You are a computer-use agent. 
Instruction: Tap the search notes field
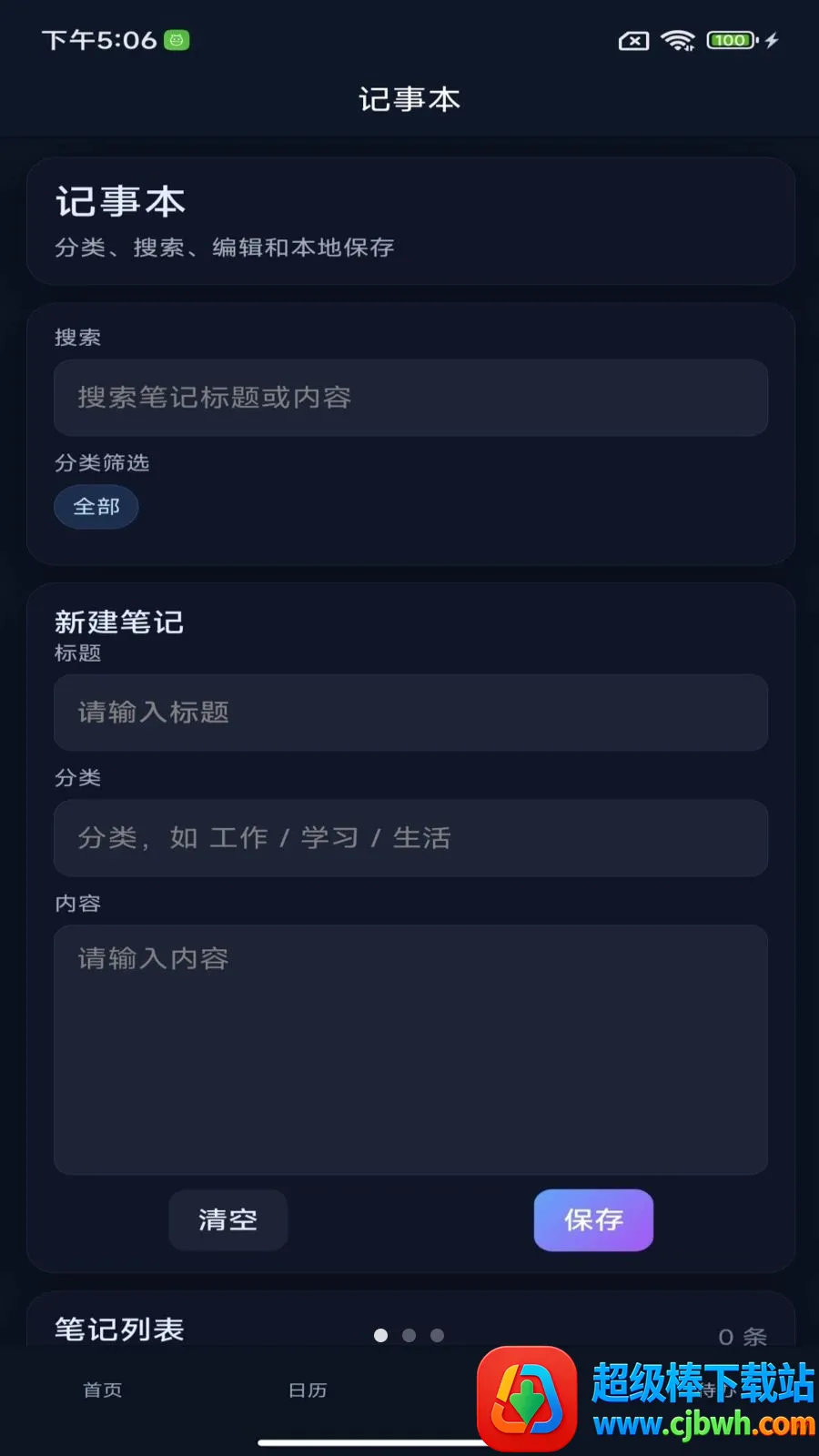click(410, 398)
